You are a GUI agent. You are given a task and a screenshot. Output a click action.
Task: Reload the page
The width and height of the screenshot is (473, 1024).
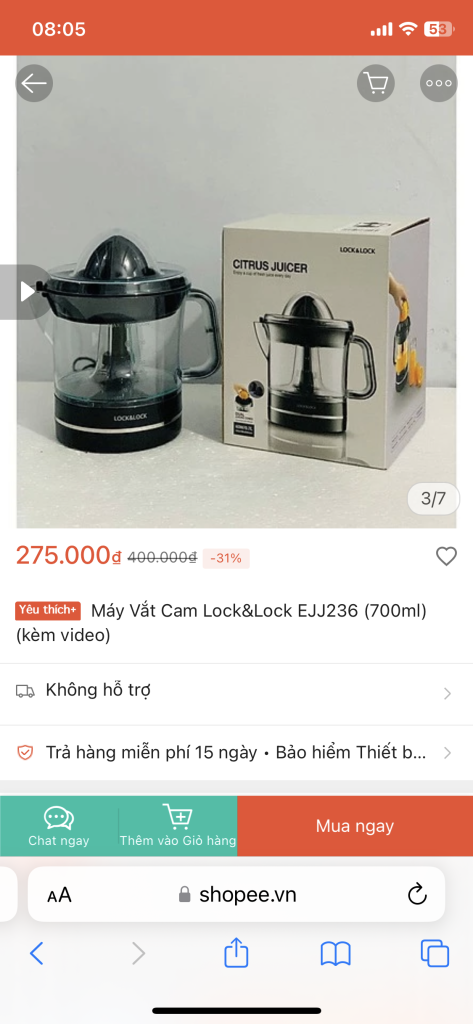point(417,894)
